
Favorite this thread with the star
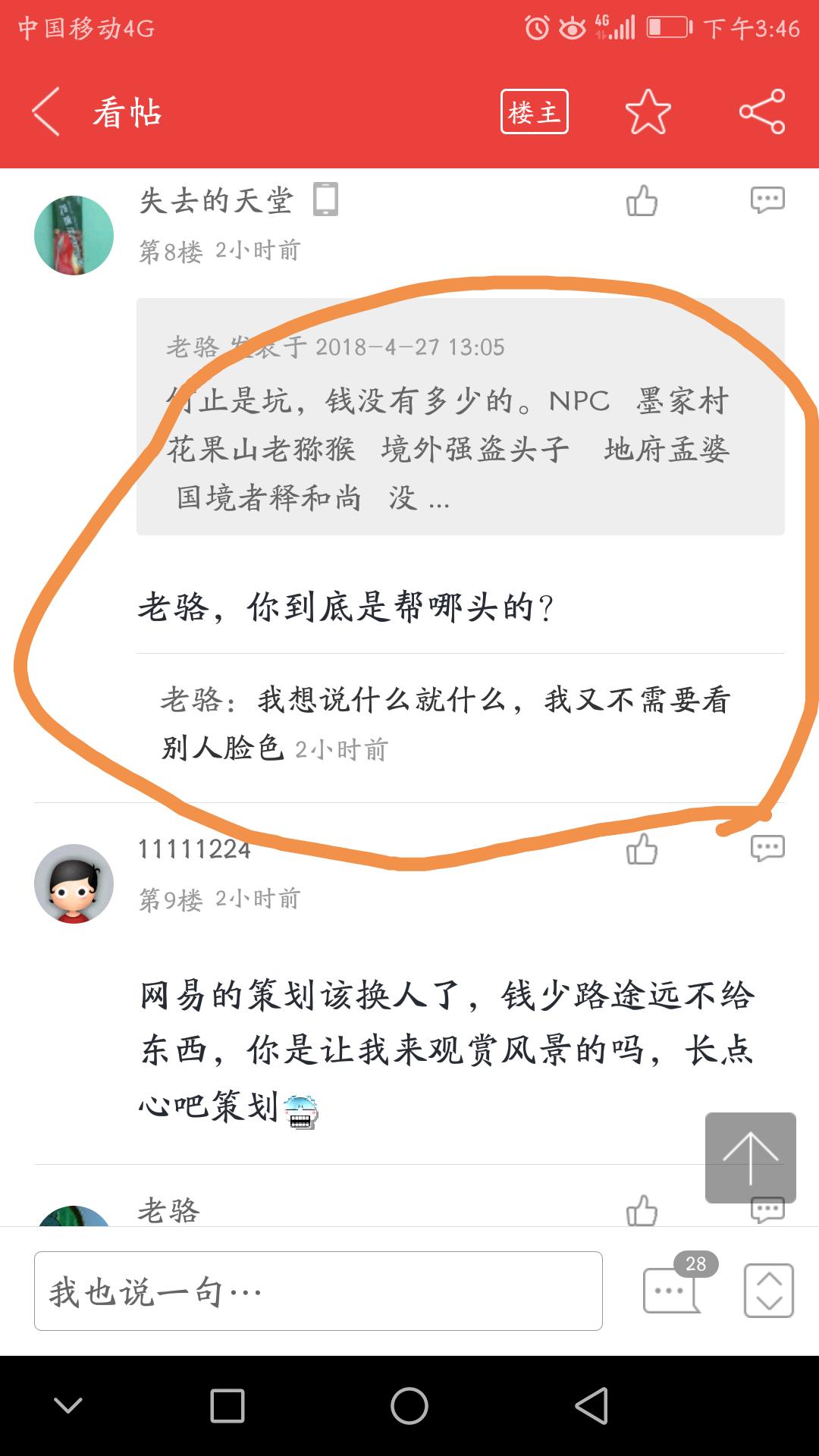[x=648, y=112]
